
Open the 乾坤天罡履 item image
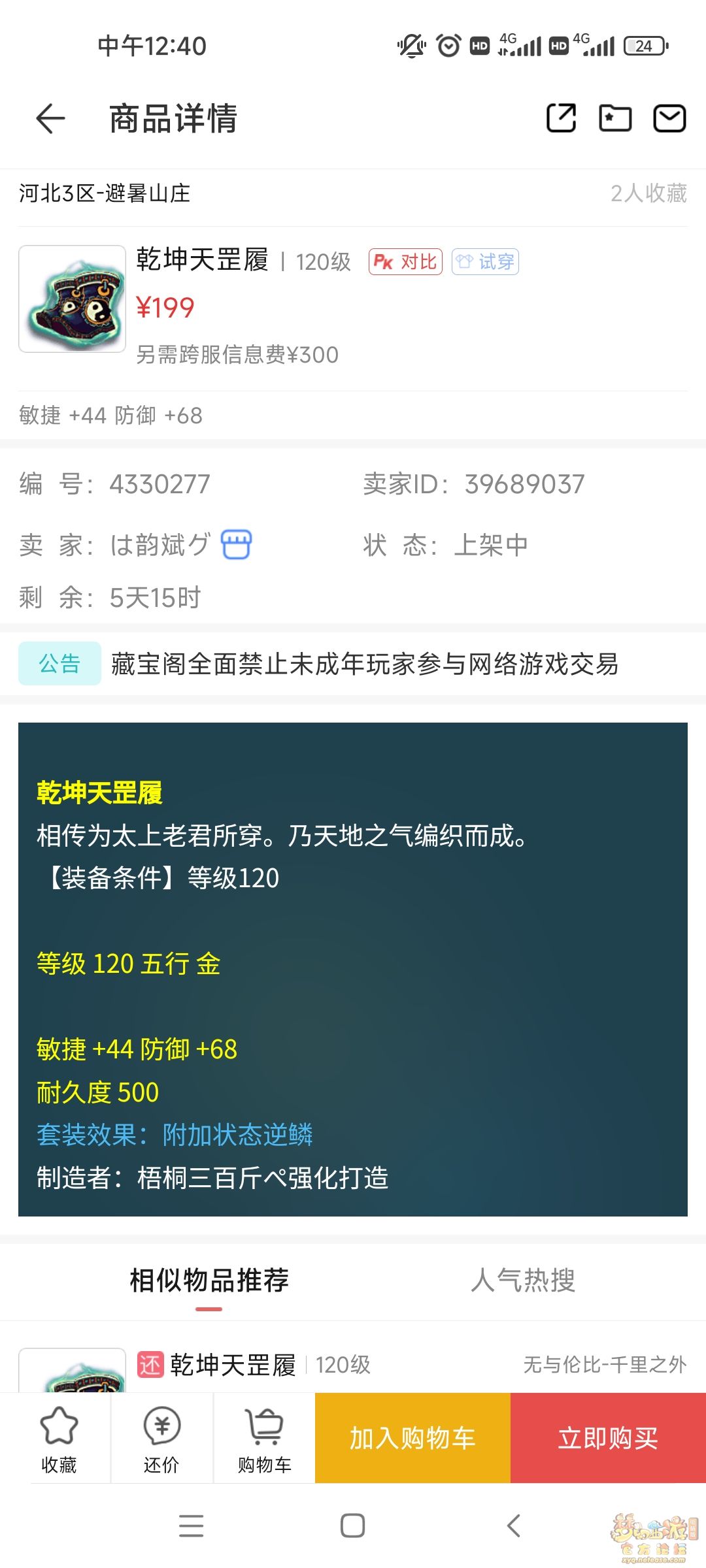pyautogui.click(x=72, y=299)
